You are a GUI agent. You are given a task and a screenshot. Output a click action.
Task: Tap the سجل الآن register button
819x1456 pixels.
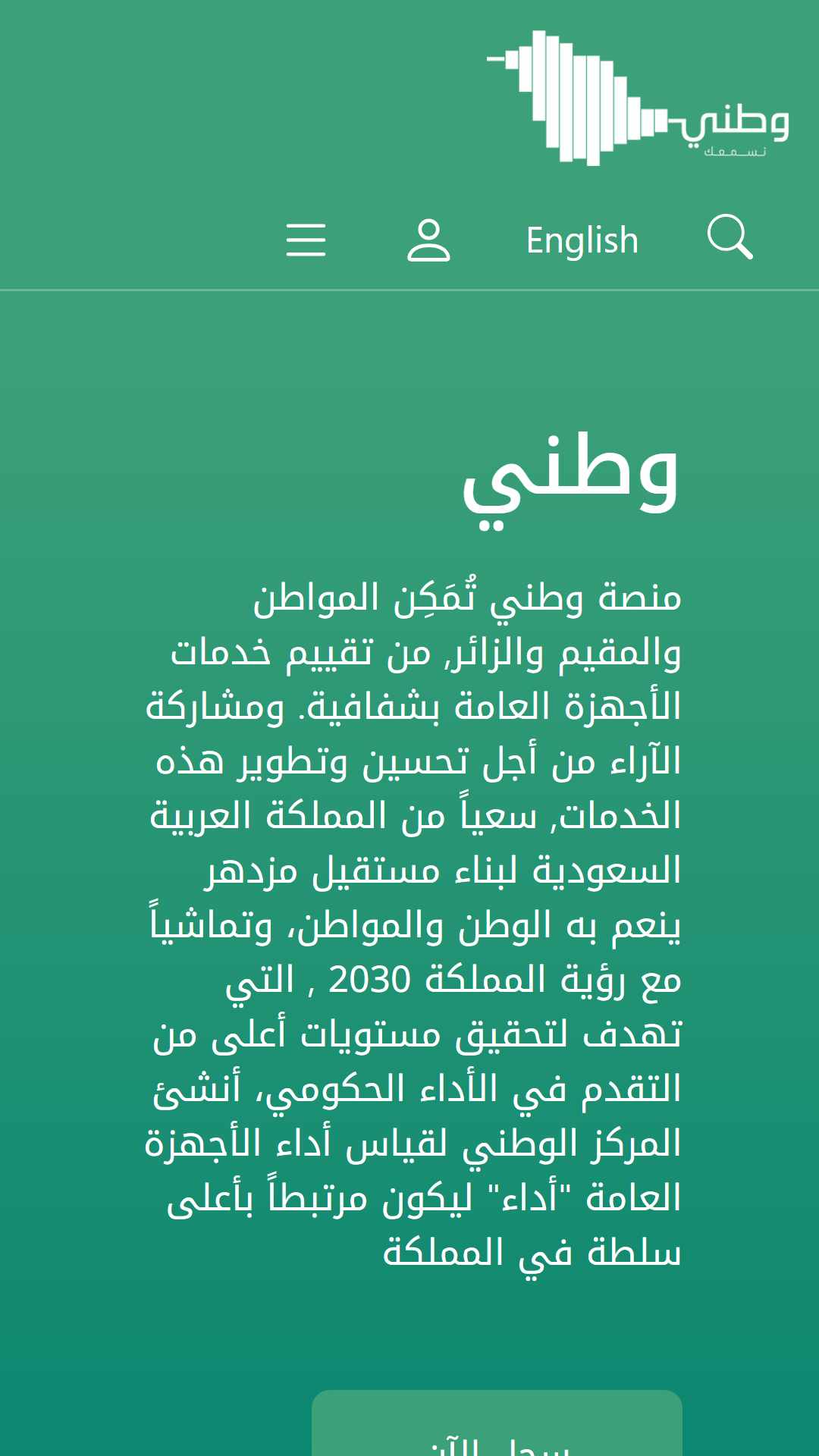[497, 1423]
